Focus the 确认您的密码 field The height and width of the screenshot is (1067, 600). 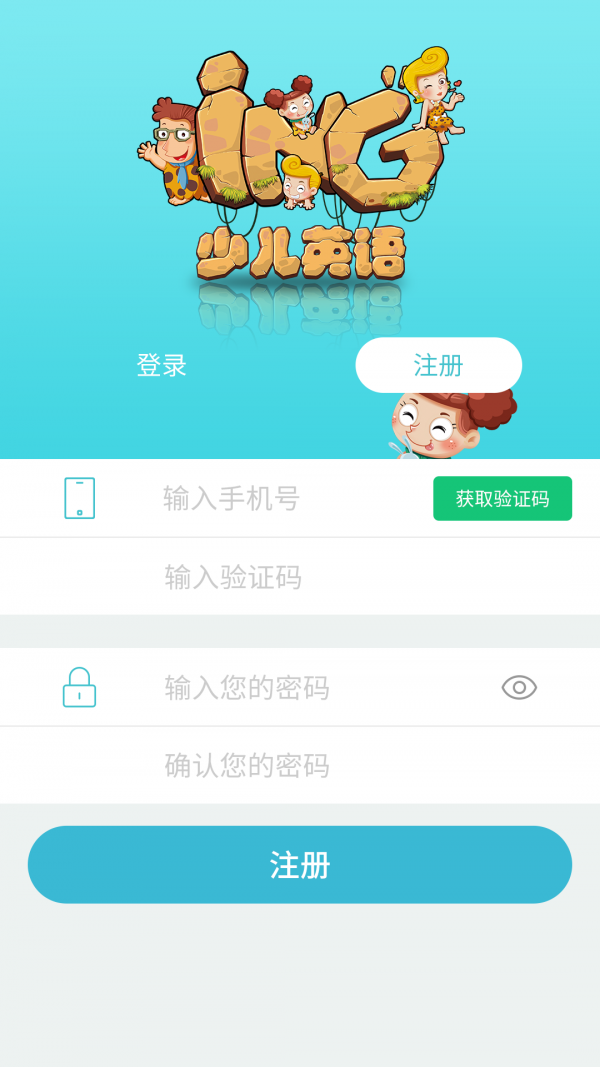point(300,766)
